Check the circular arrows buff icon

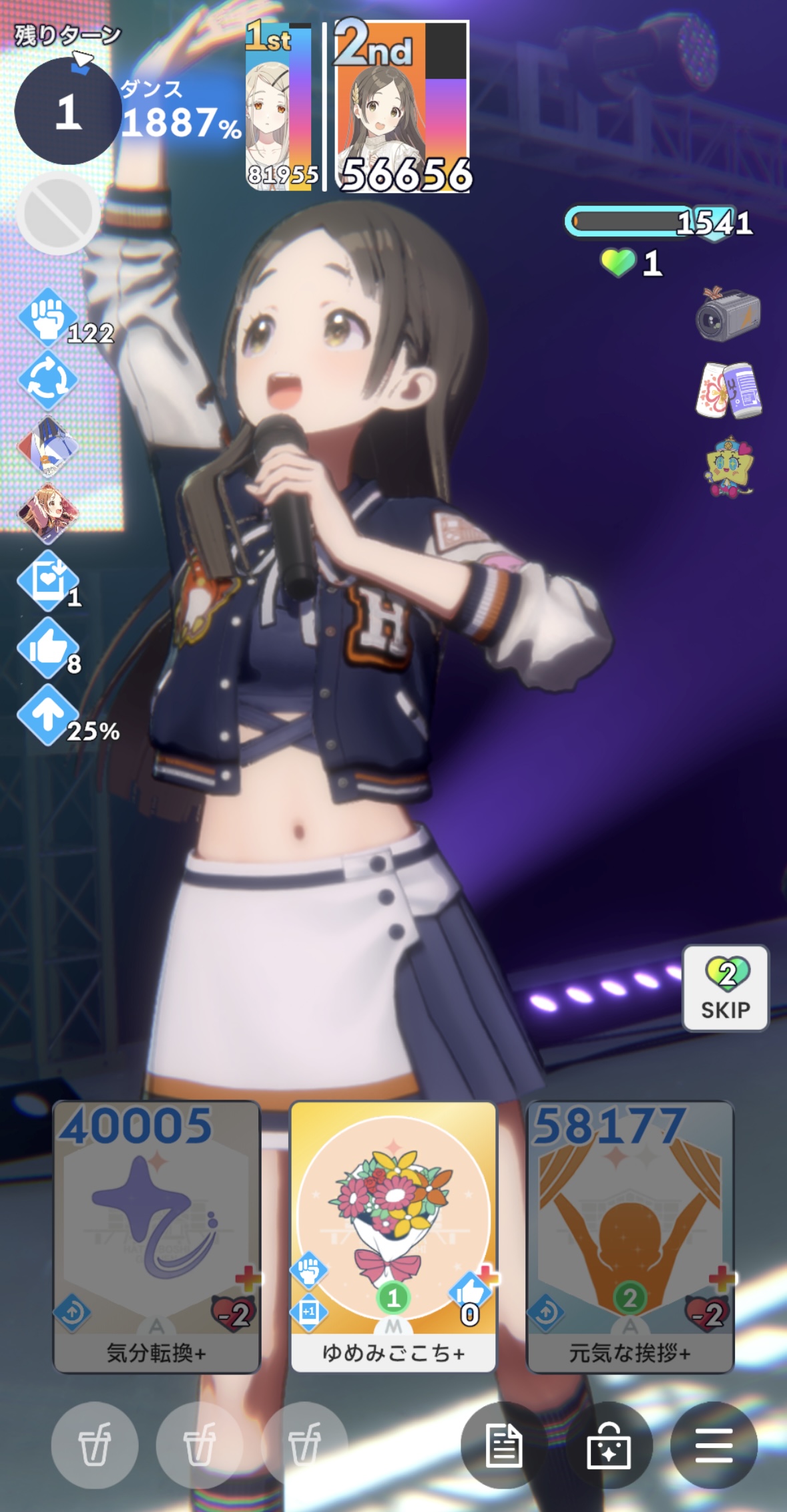point(48,379)
